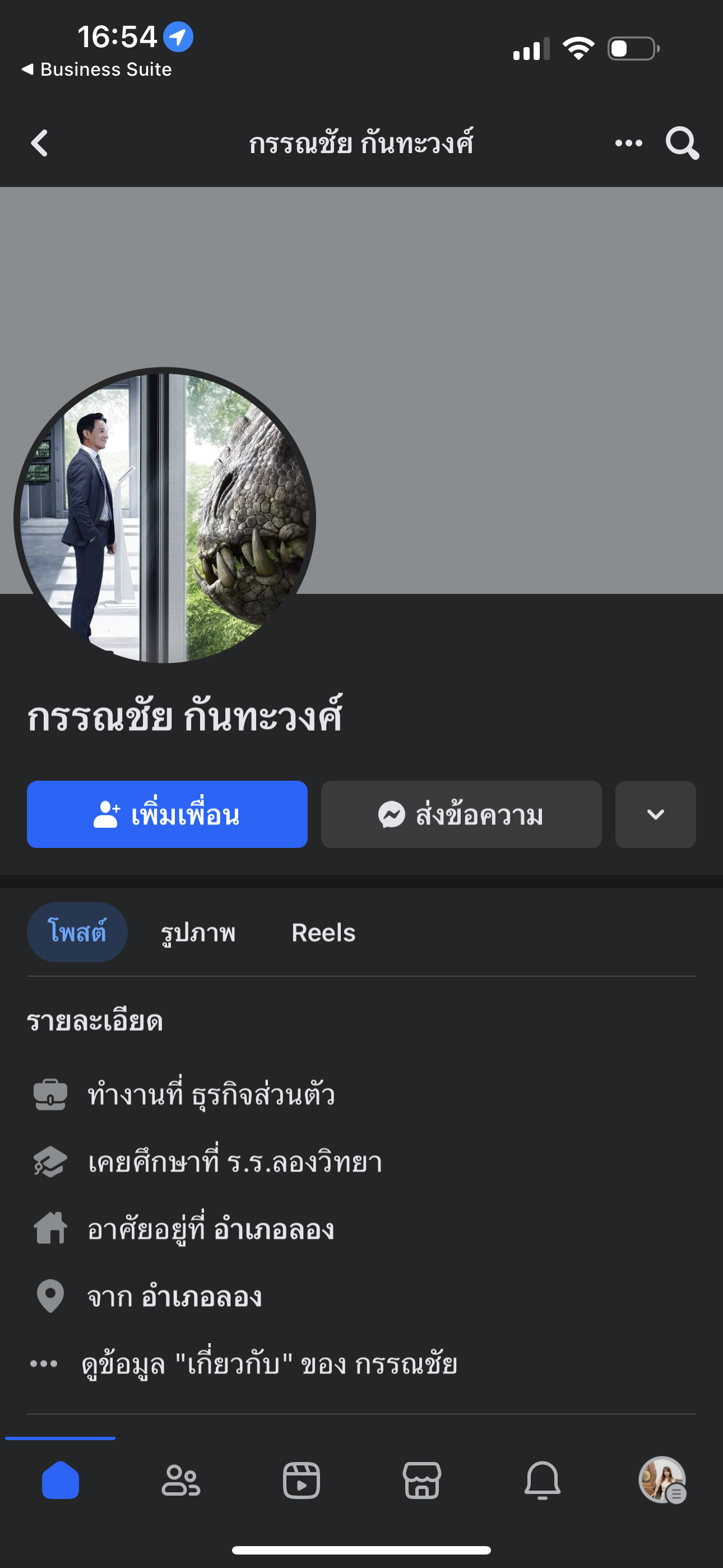
Task: Switch to the รูปภาพ tab
Action: coord(198,932)
